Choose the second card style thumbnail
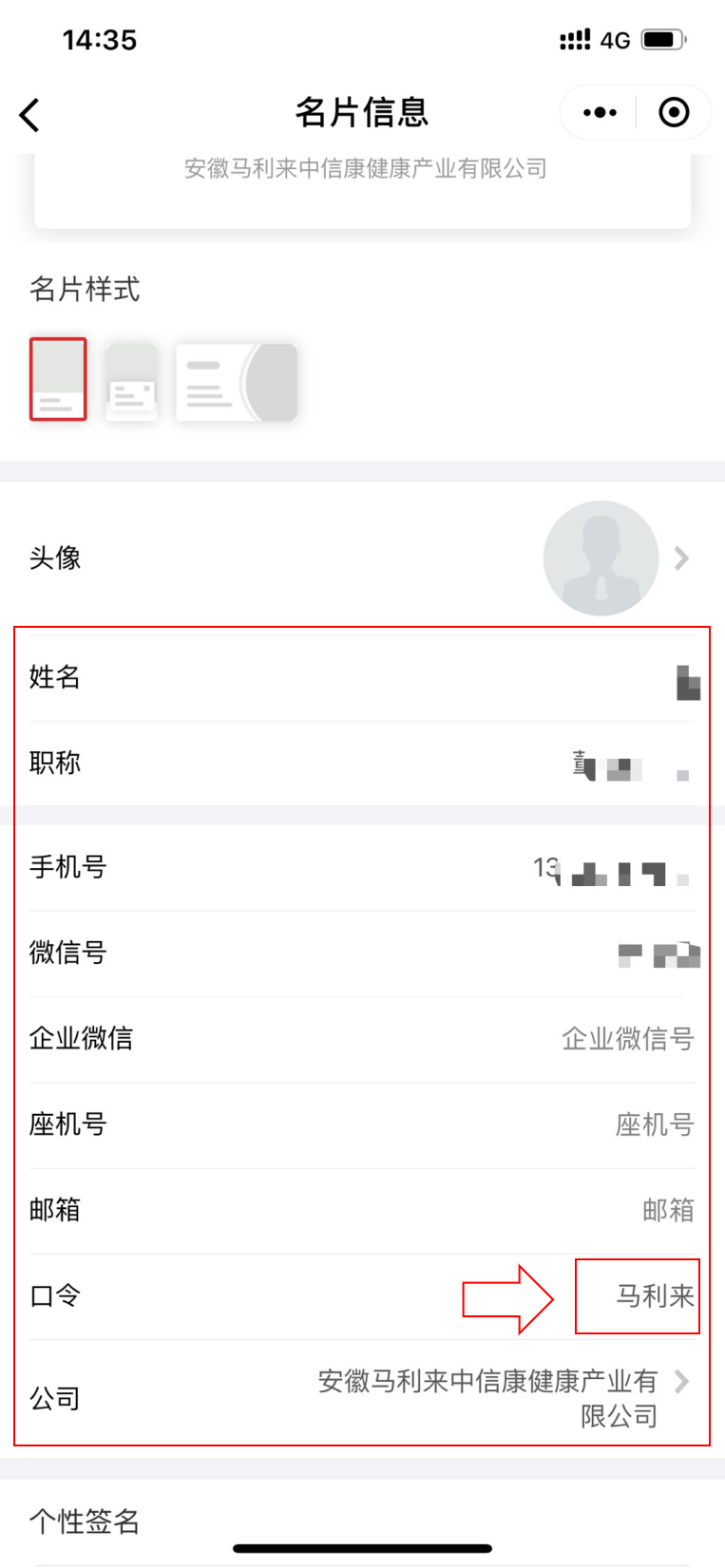Screen dimensions: 725x1568 (x=131, y=382)
